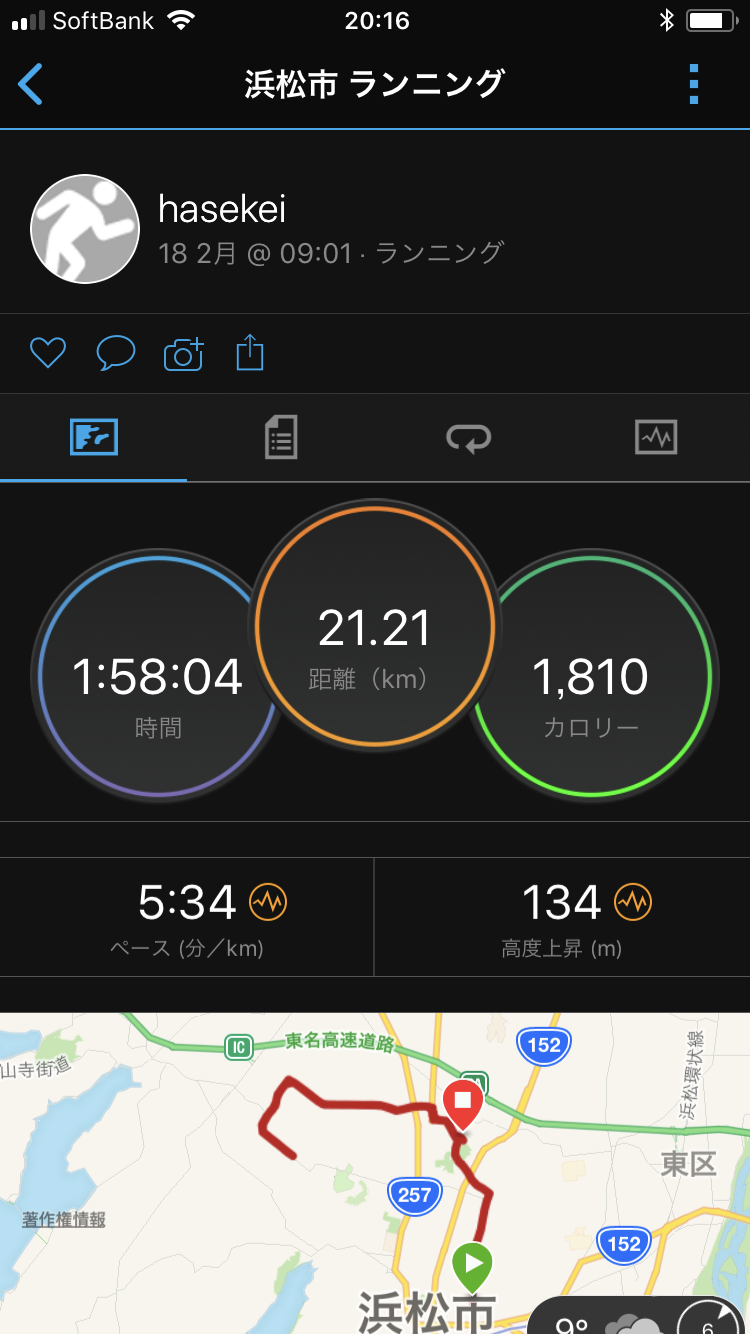This screenshot has height=1334, width=750.
Task: Switch to the details document tab
Action: tap(281, 438)
